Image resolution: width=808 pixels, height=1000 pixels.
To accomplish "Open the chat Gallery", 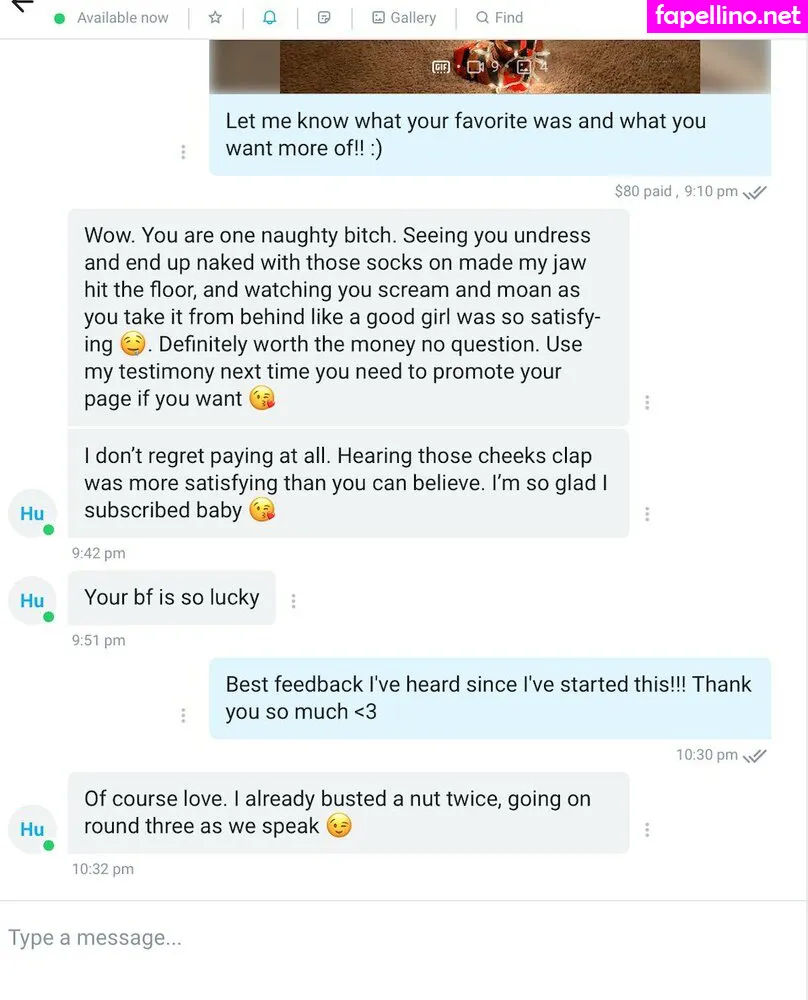I will (x=404, y=17).
